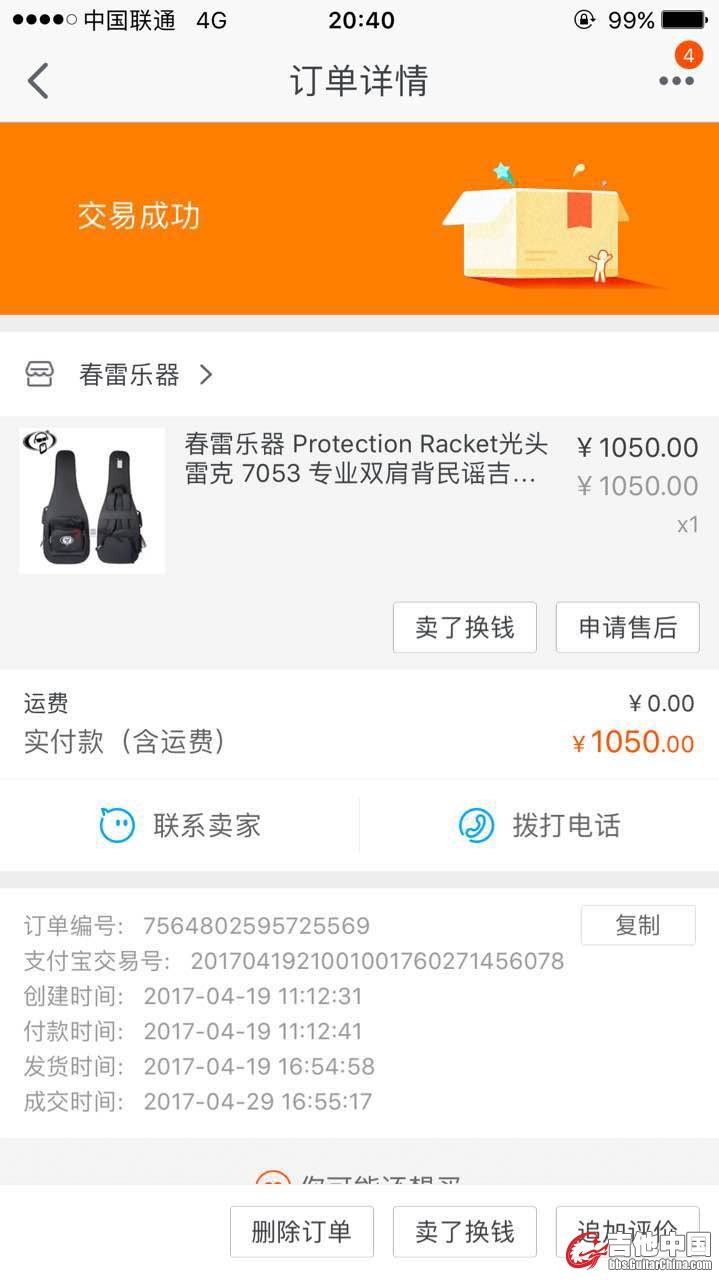This screenshot has width=719, height=1280.
Task: Request after-sales service via 申请售后
Action: [627, 628]
